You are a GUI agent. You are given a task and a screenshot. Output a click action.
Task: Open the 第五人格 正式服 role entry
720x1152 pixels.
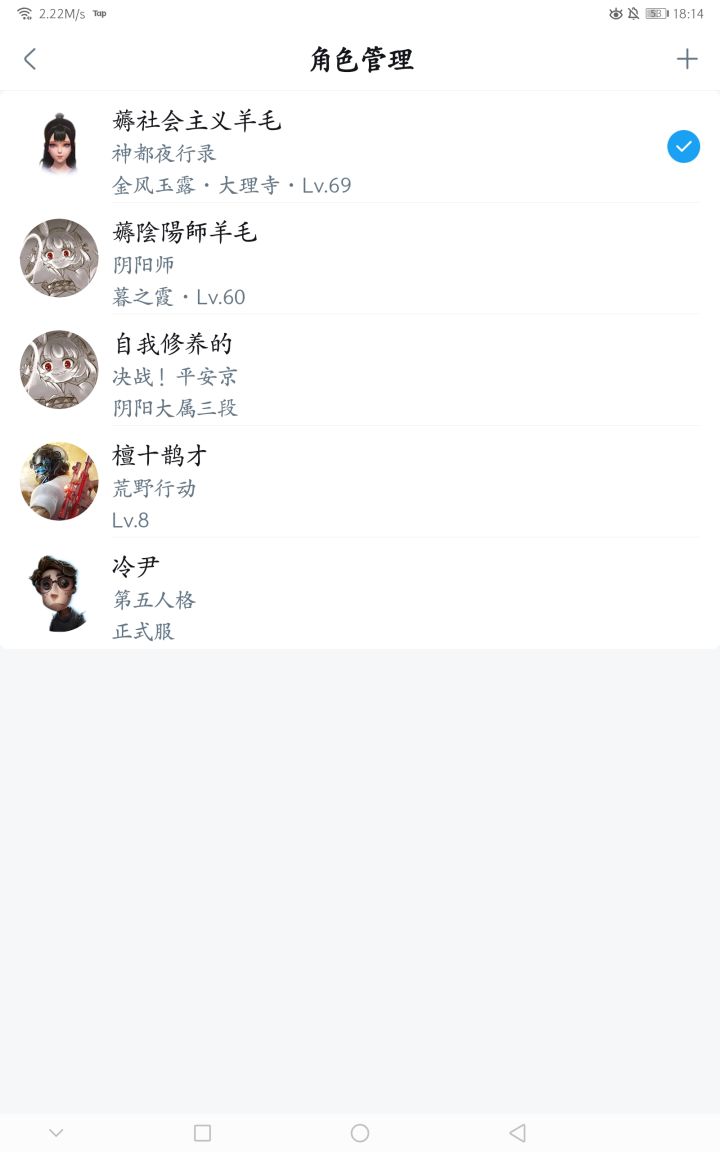point(360,592)
